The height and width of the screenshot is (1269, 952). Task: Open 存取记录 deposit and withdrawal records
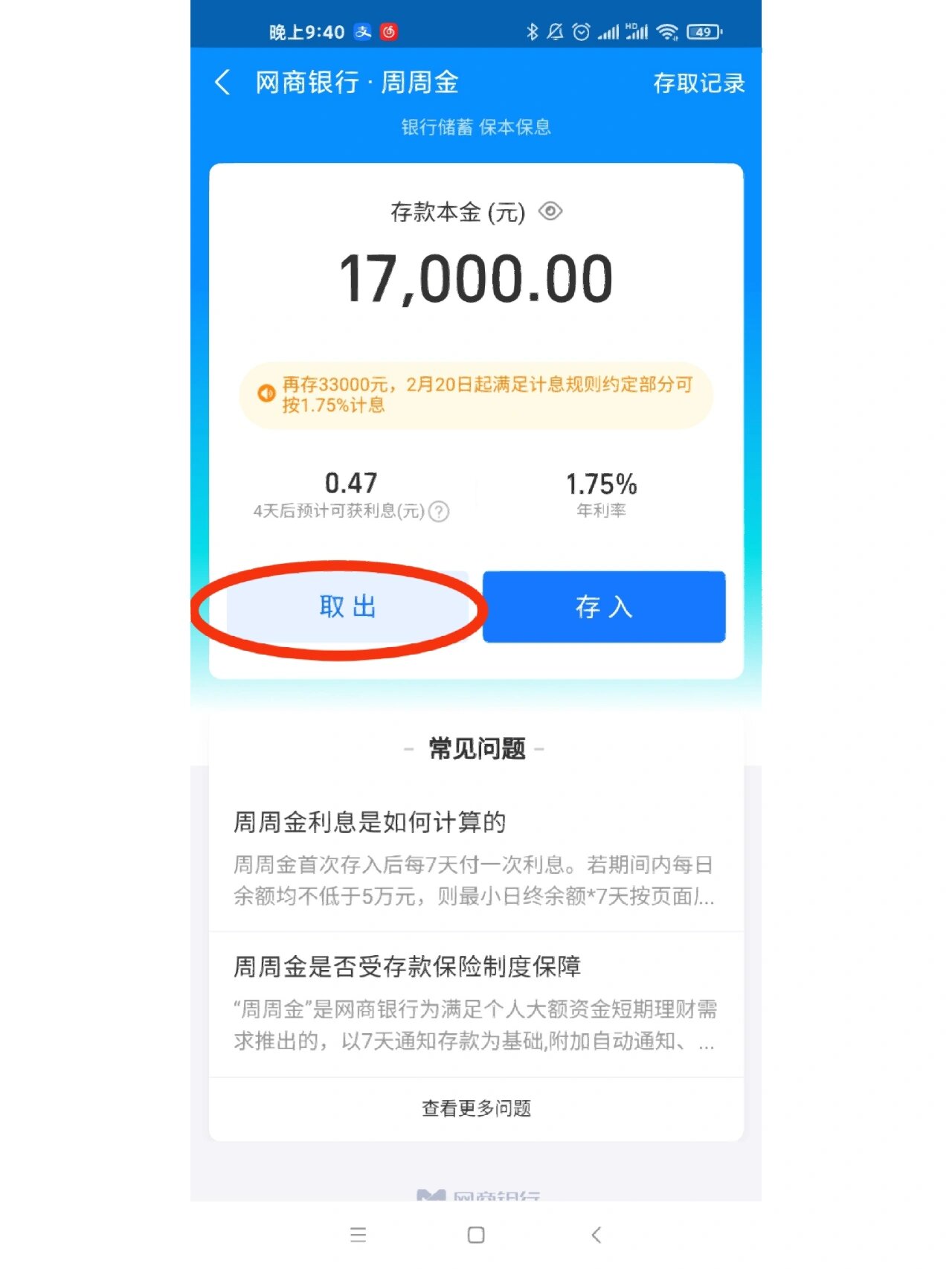coord(698,83)
